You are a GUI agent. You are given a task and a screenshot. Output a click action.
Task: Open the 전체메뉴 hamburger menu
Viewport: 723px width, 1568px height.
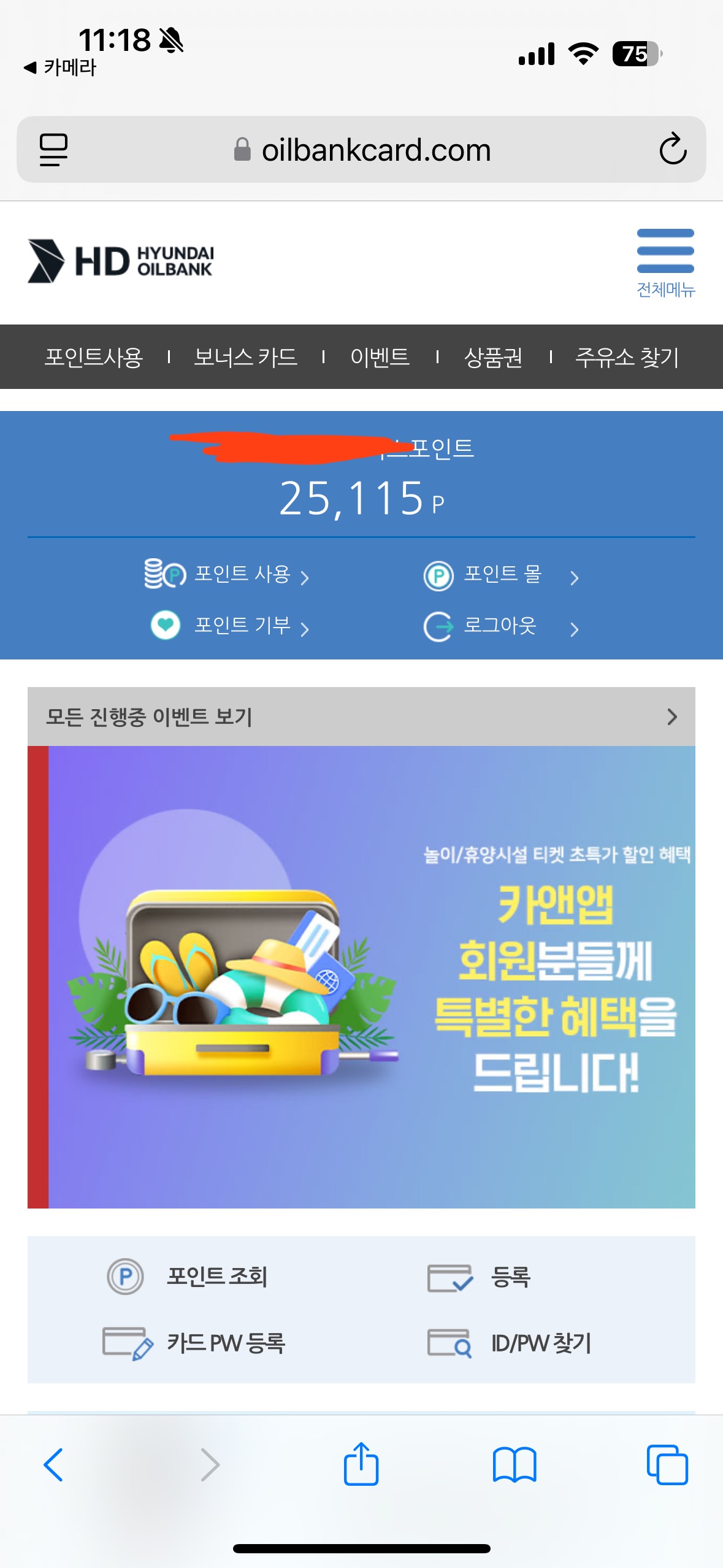click(665, 263)
